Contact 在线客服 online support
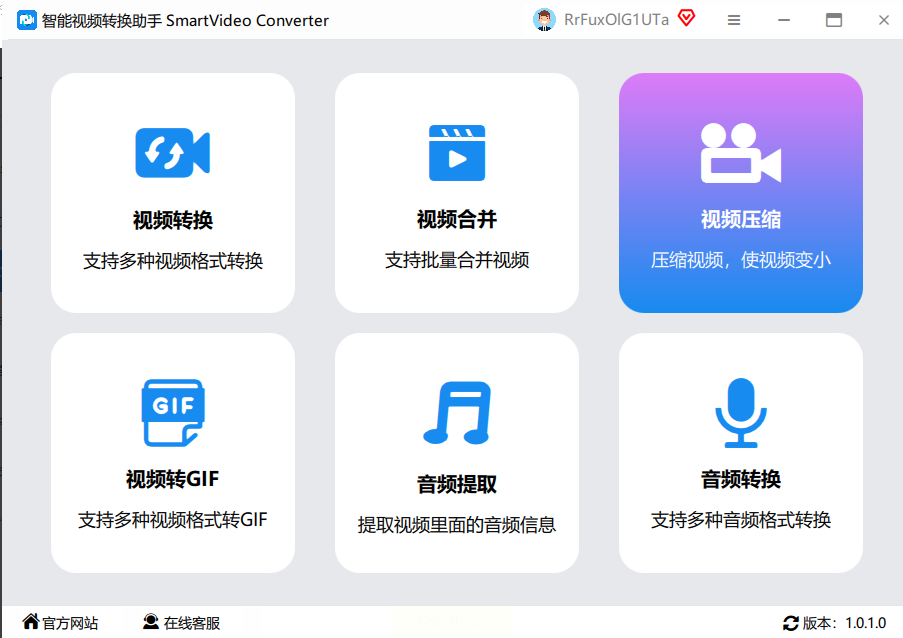Image resolution: width=903 pixels, height=638 pixels. pyautogui.click(x=181, y=623)
